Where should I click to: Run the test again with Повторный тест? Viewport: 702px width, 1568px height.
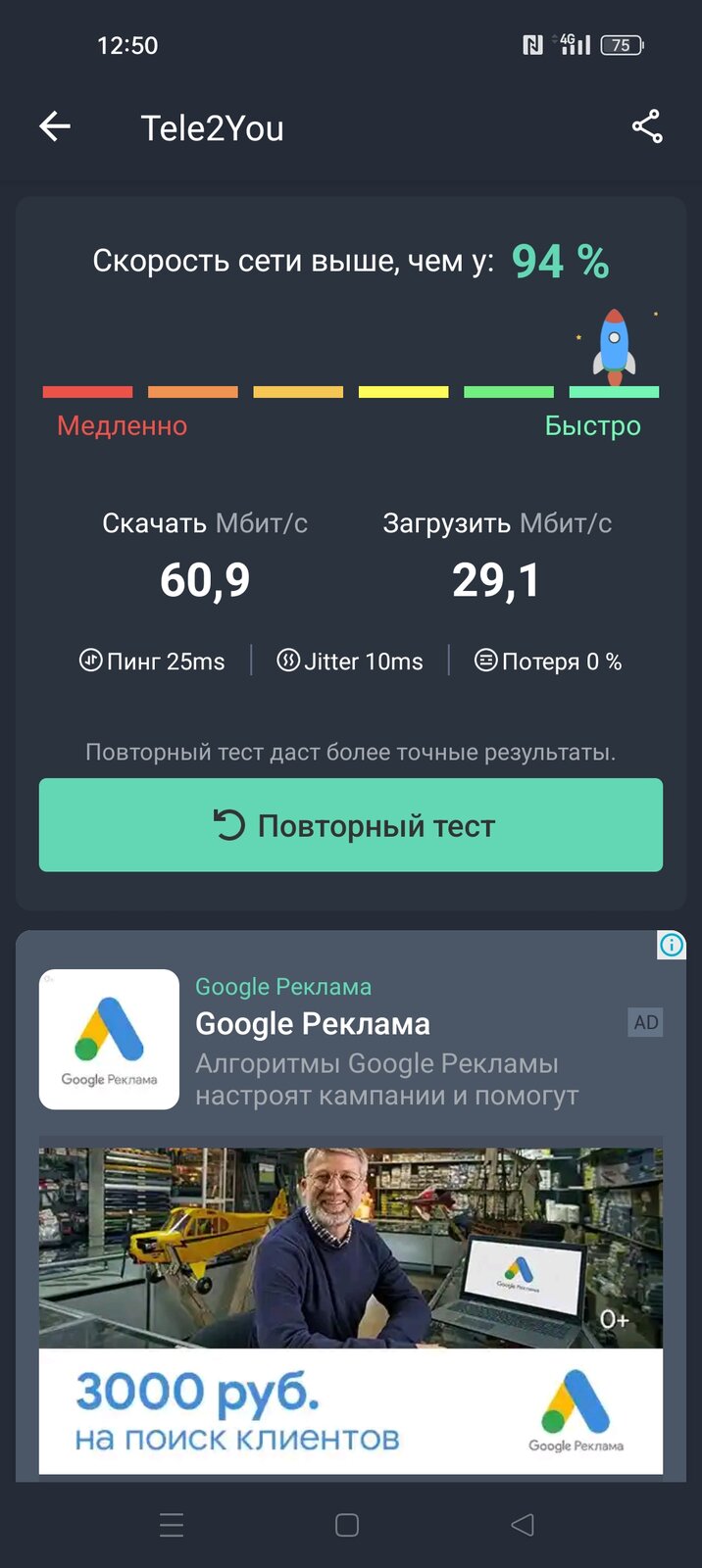351,825
